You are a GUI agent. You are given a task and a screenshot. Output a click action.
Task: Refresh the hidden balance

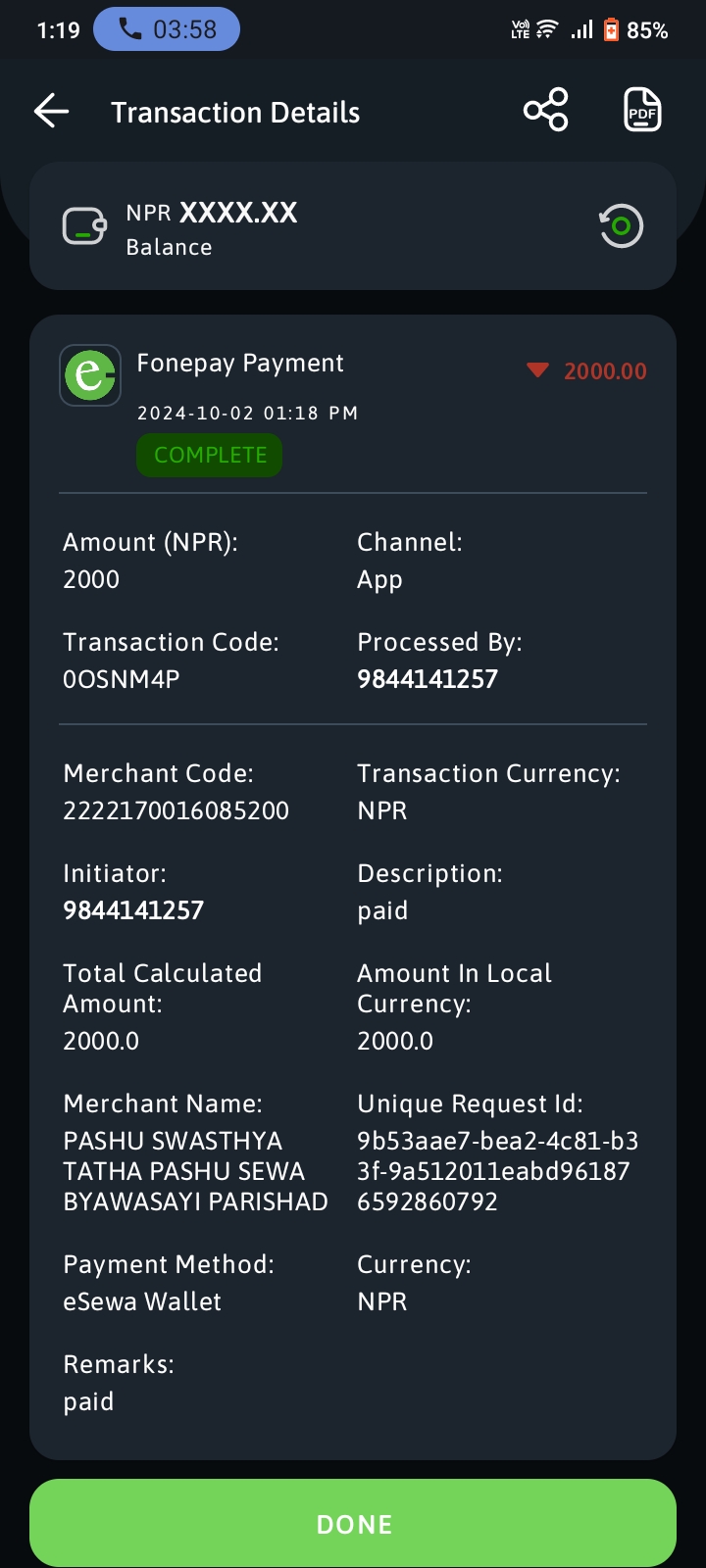[621, 226]
